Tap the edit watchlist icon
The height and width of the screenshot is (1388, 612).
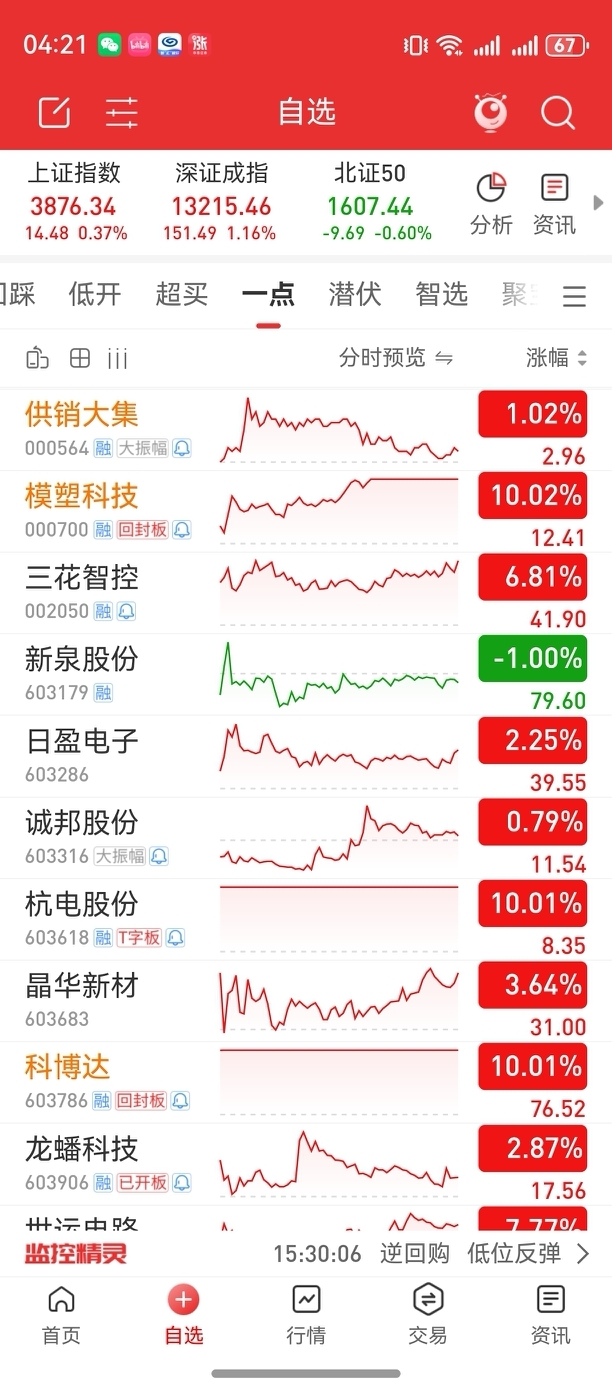[54, 112]
